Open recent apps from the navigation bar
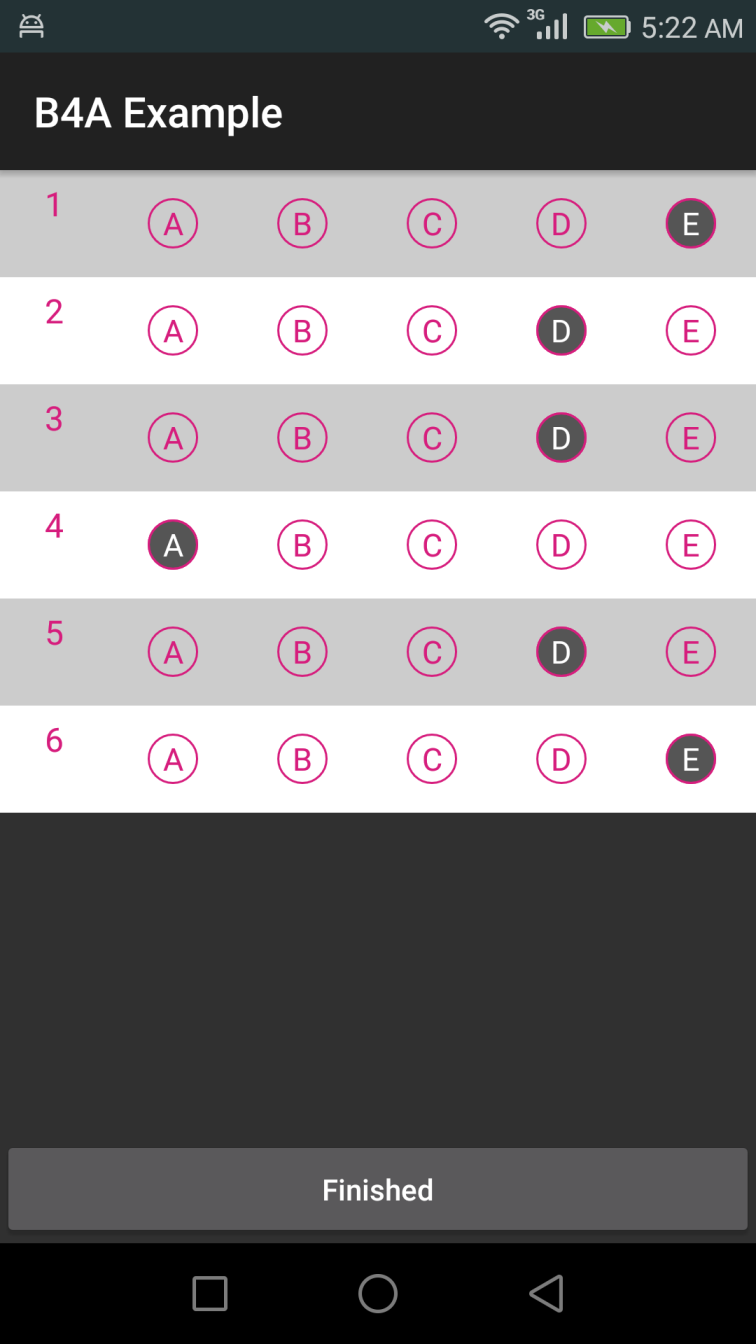The height and width of the screenshot is (1344, 756). coord(210,1293)
